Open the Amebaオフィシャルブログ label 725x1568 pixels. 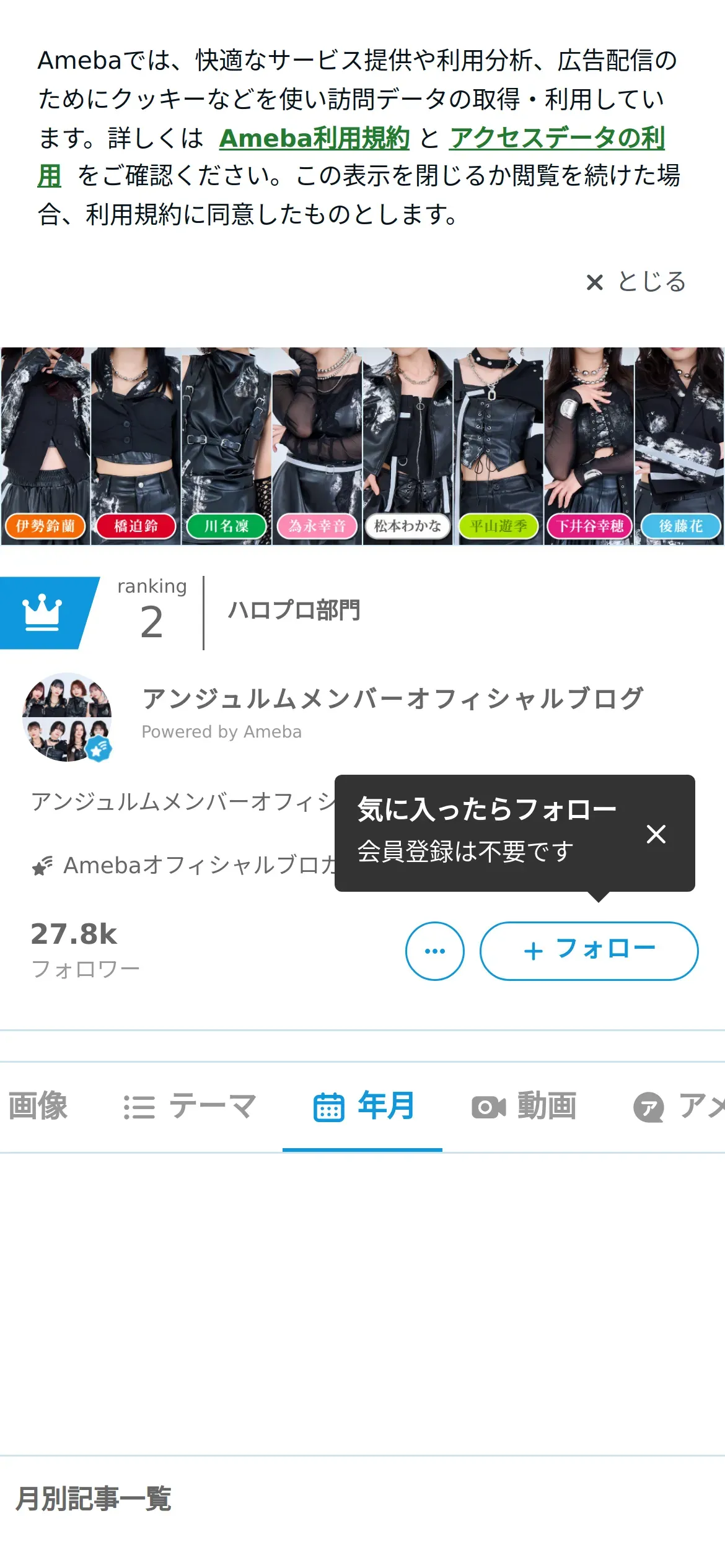pyautogui.click(x=186, y=865)
